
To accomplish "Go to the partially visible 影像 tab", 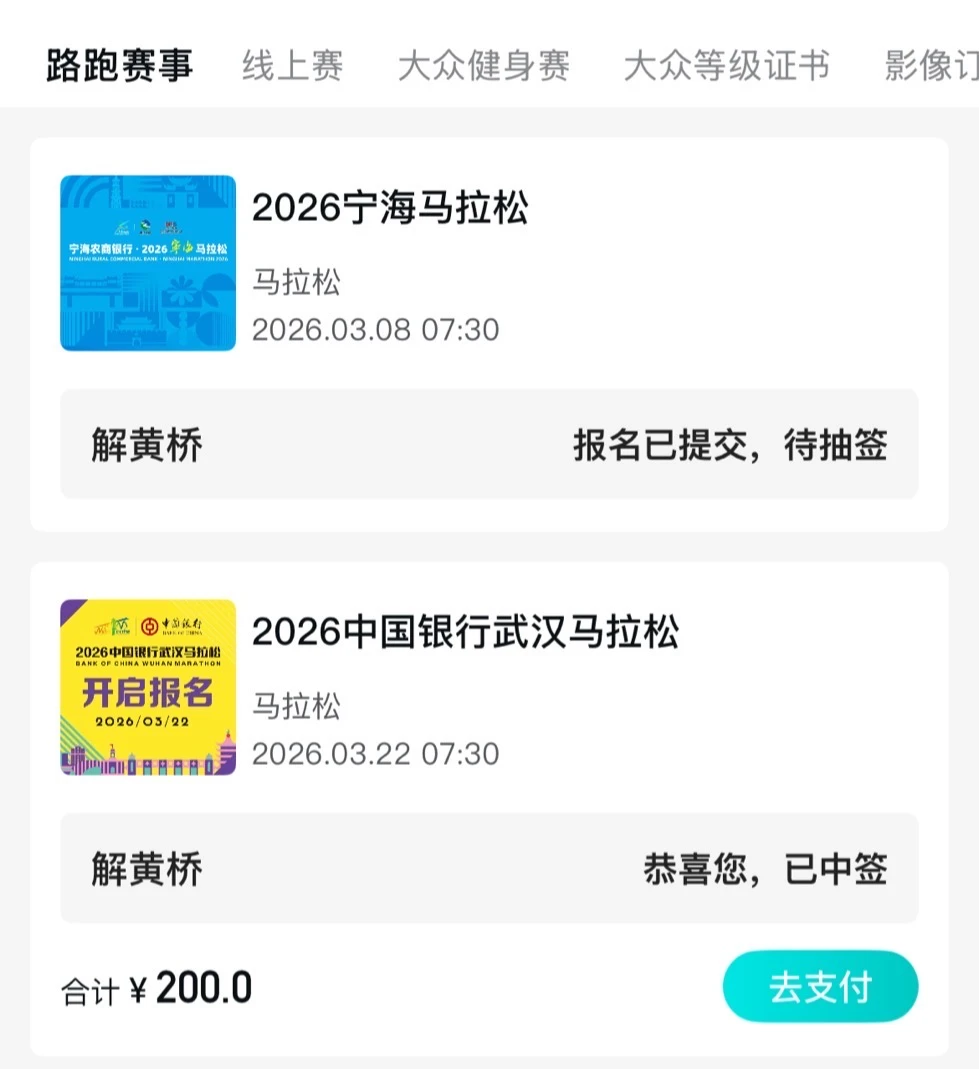I will pos(930,66).
